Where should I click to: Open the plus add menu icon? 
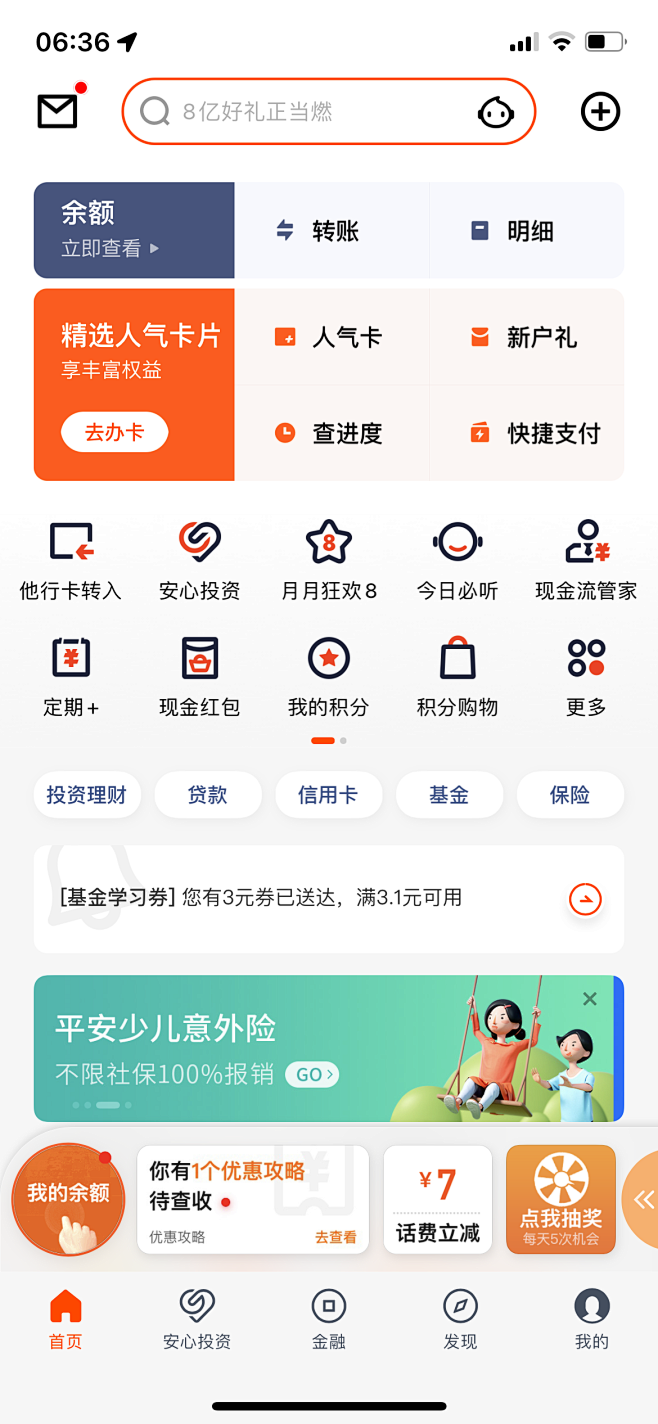click(600, 112)
